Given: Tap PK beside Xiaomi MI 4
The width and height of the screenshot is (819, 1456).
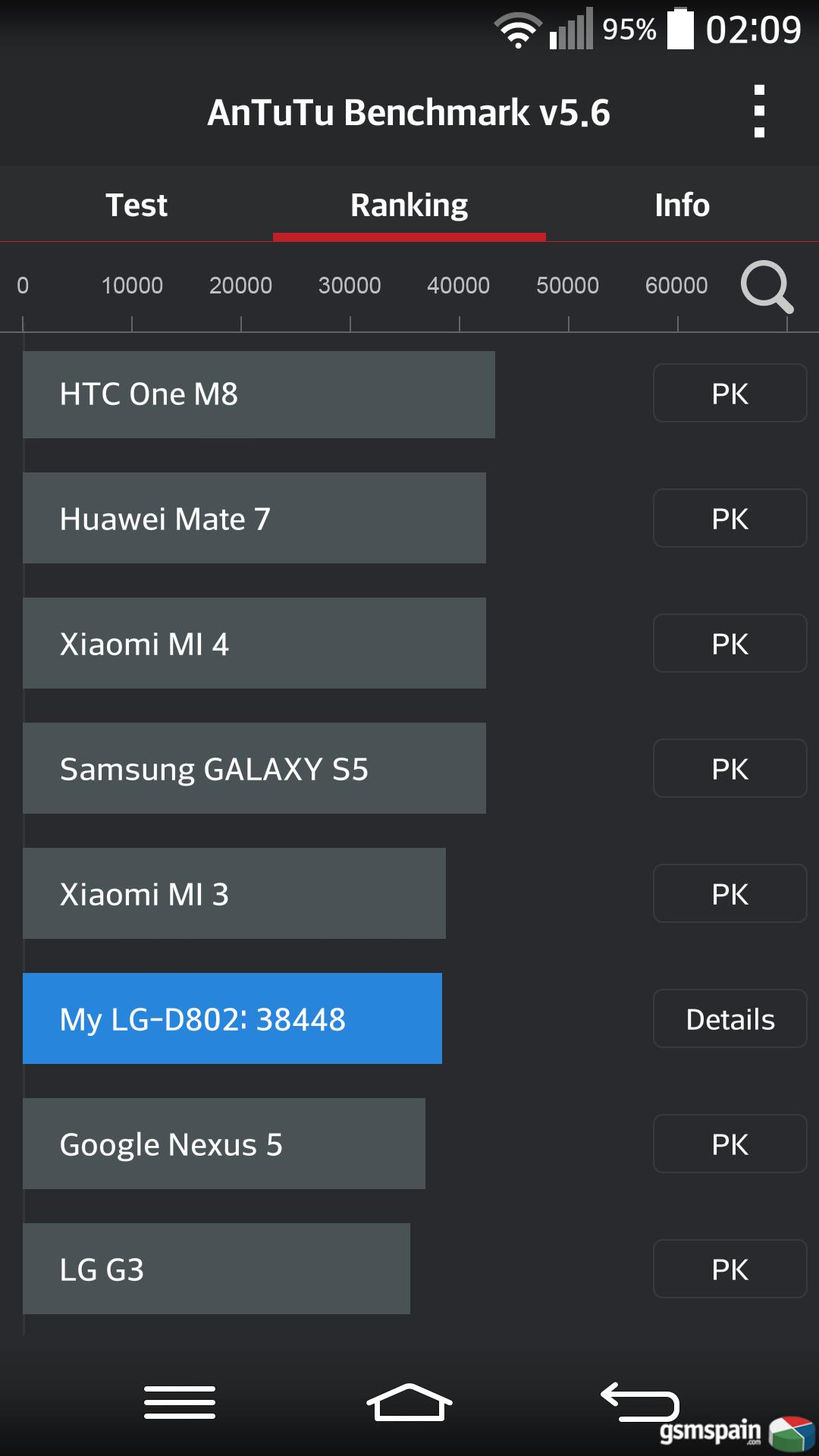Looking at the screenshot, I should click(x=730, y=643).
